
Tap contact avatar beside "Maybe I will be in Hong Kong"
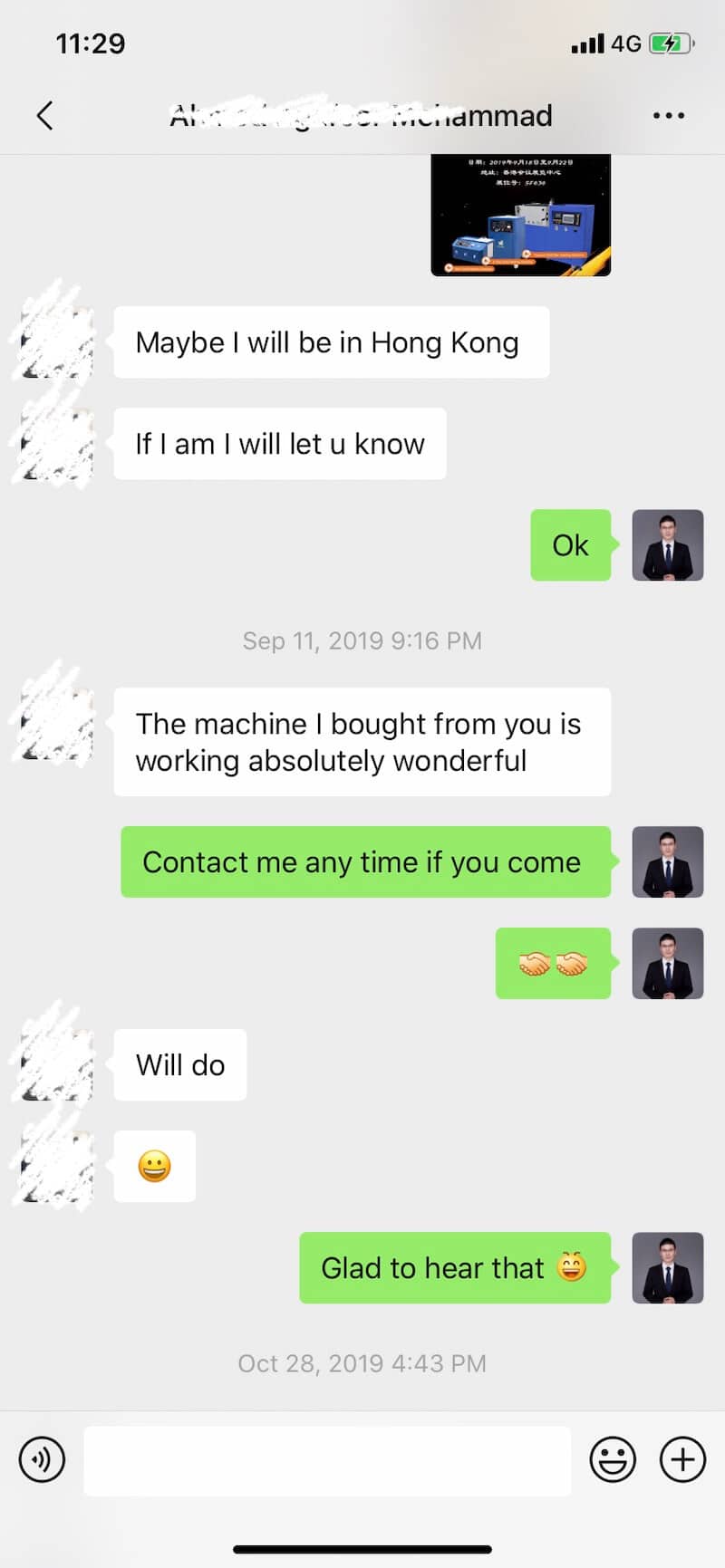(56, 342)
